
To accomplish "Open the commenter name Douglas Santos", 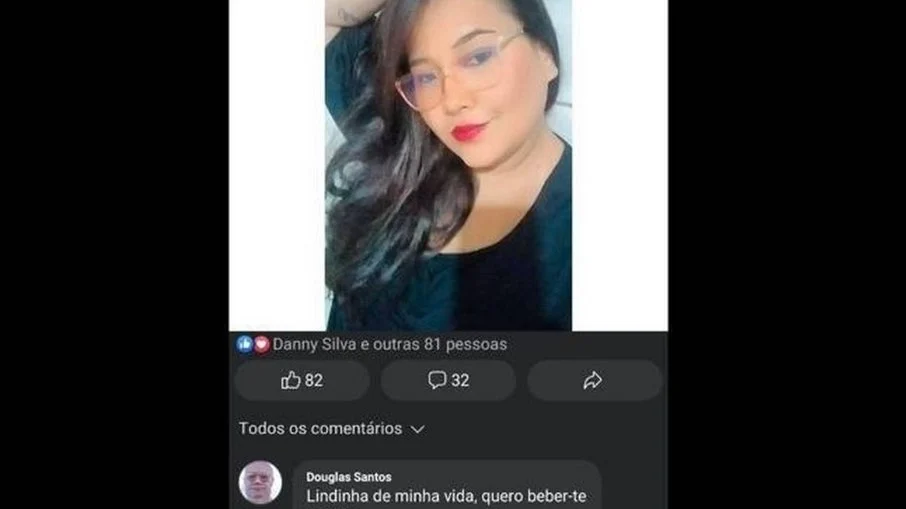I will click(348, 477).
